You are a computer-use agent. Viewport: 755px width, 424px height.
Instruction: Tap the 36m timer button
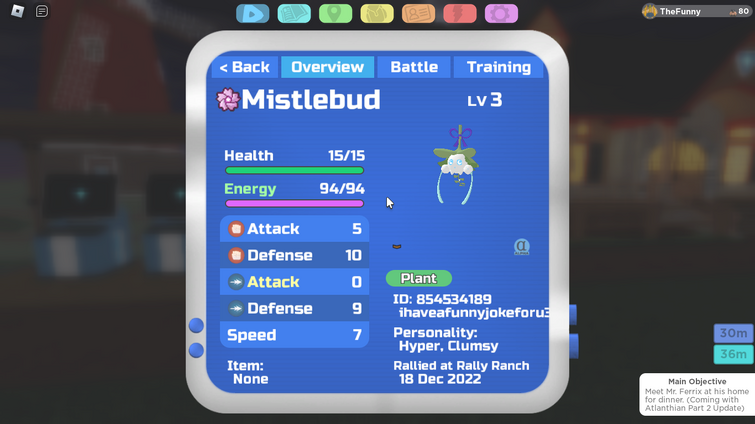pos(734,354)
